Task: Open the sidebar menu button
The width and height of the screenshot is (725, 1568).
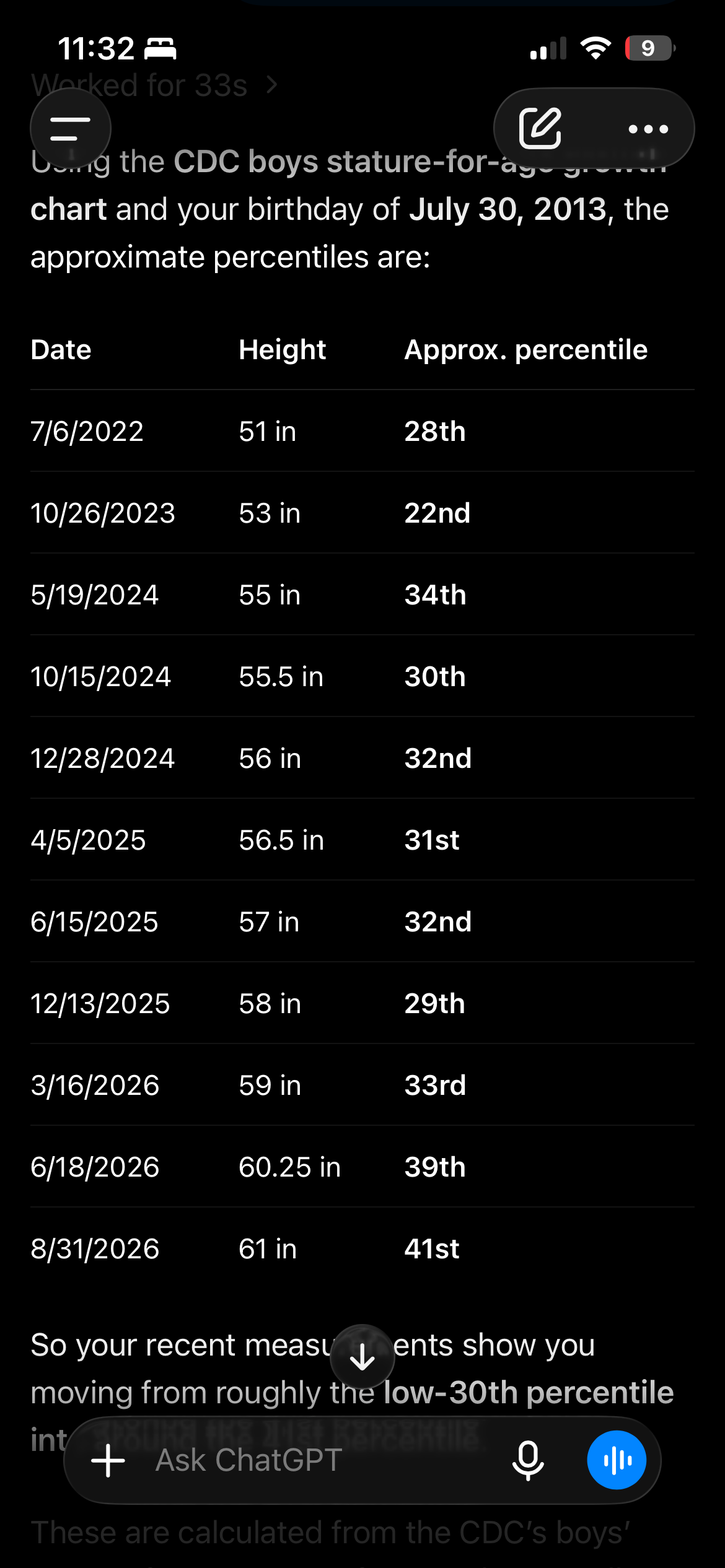Action: click(71, 129)
